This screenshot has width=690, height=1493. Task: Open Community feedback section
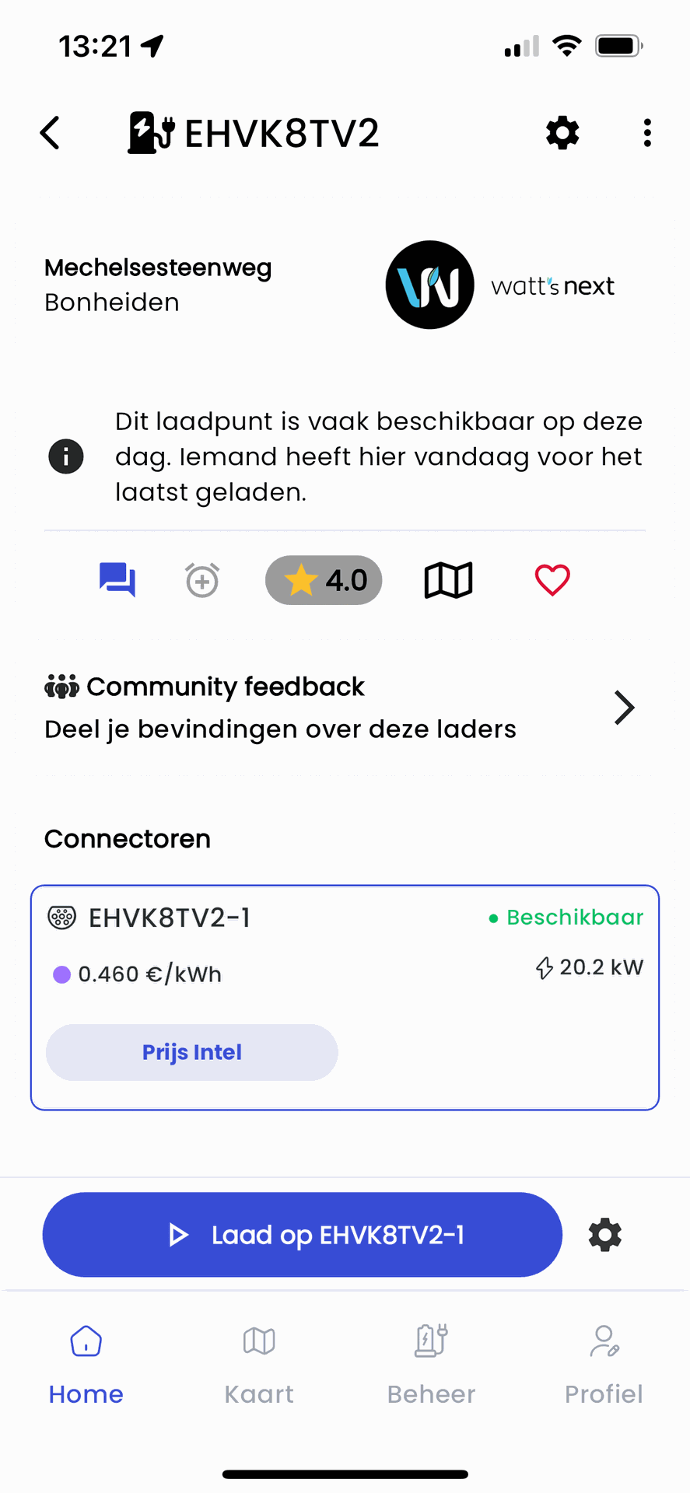pyautogui.click(x=340, y=708)
